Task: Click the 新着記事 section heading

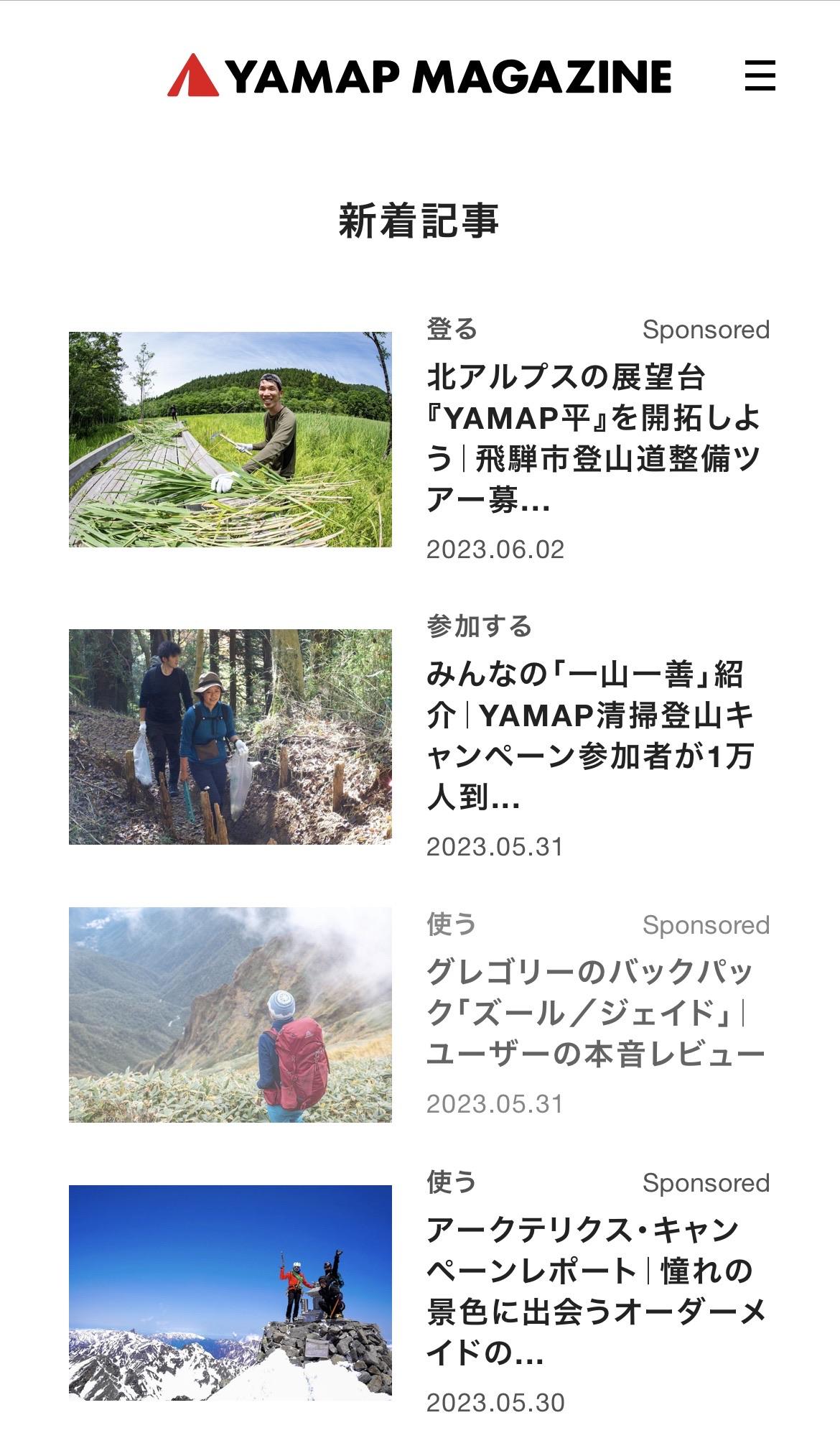Action: point(420,223)
